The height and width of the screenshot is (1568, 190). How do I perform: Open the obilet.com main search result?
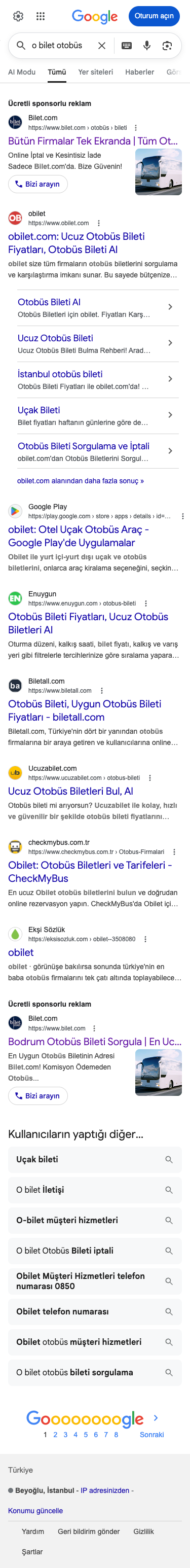(76, 243)
